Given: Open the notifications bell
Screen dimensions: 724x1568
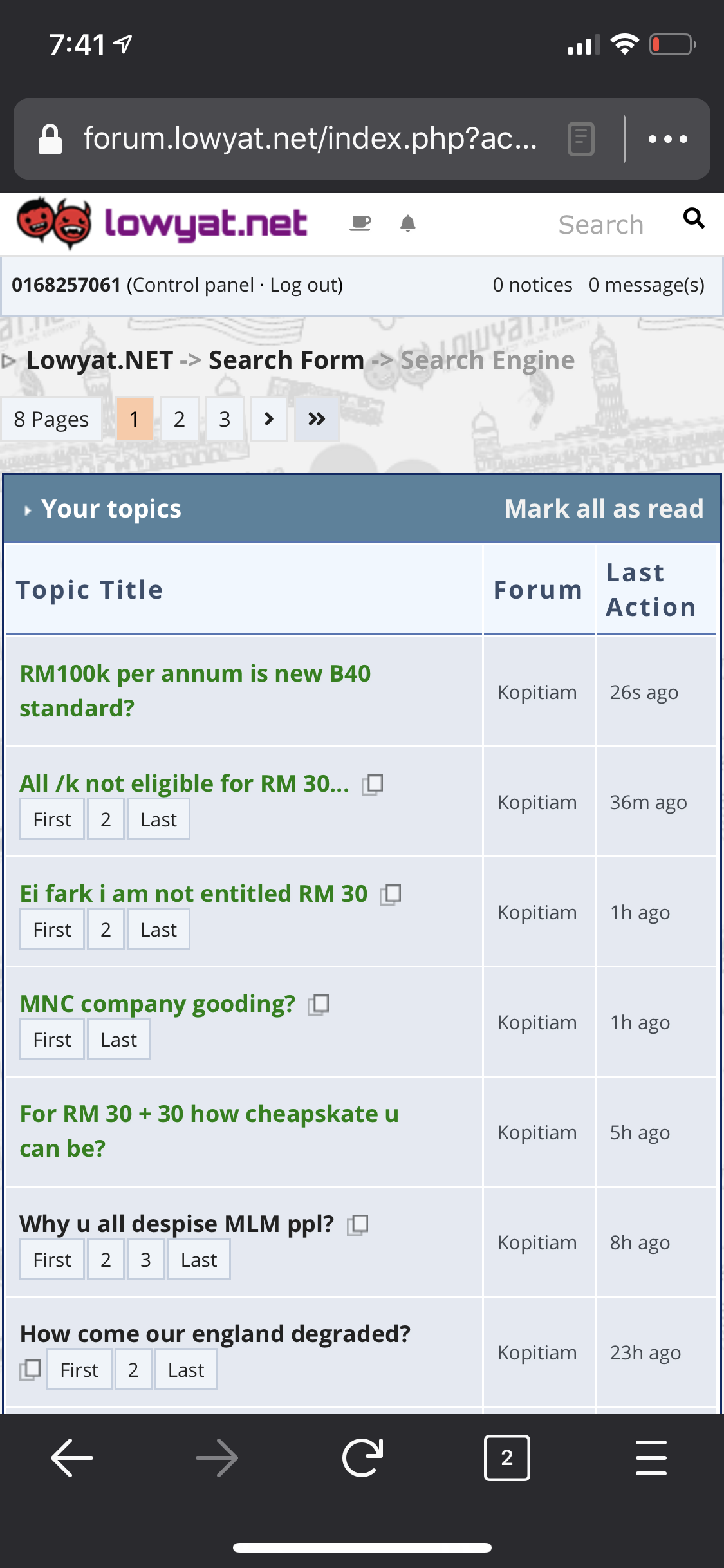Looking at the screenshot, I should 407,223.
